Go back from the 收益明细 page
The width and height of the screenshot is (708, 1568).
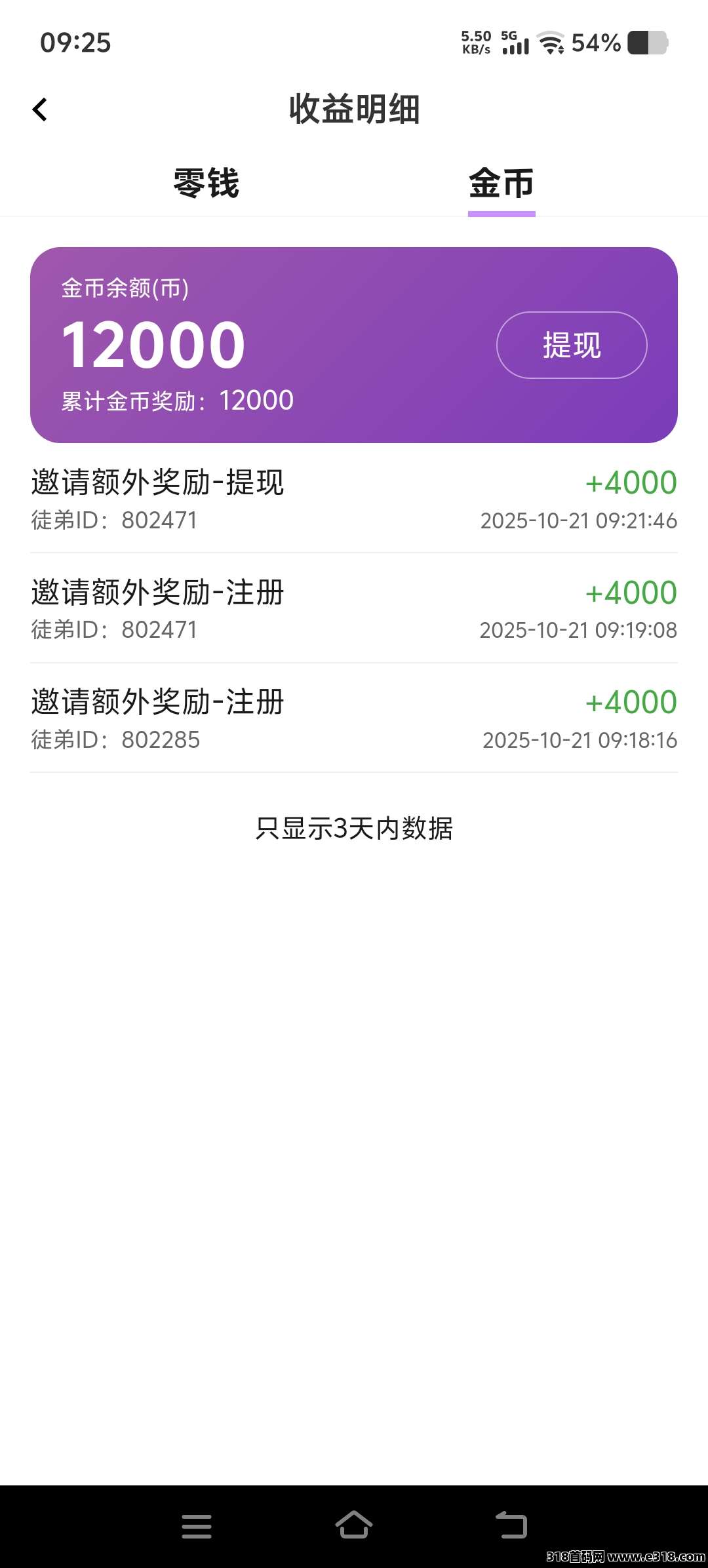coord(40,109)
